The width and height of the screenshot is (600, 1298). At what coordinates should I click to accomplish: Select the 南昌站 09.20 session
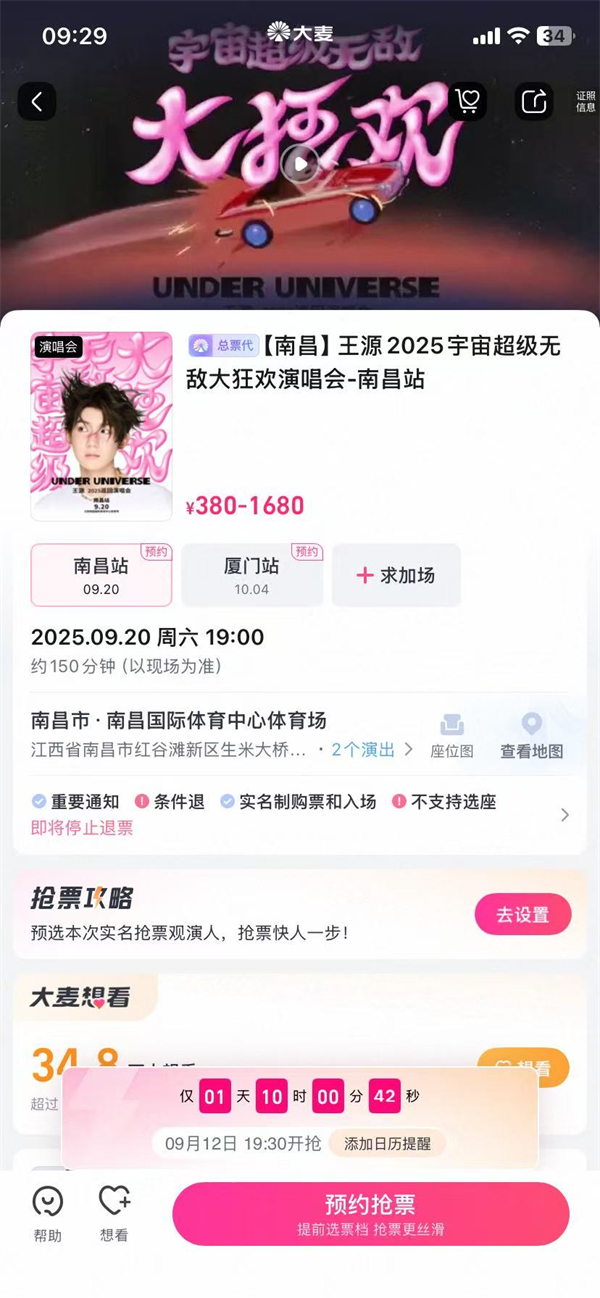point(101,575)
